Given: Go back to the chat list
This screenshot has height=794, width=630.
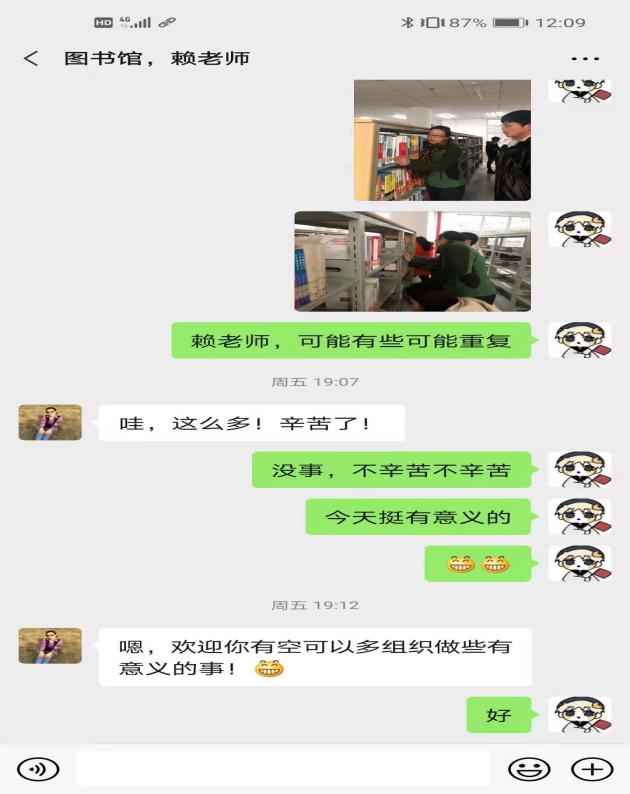Looking at the screenshot, I should [31, 59].
